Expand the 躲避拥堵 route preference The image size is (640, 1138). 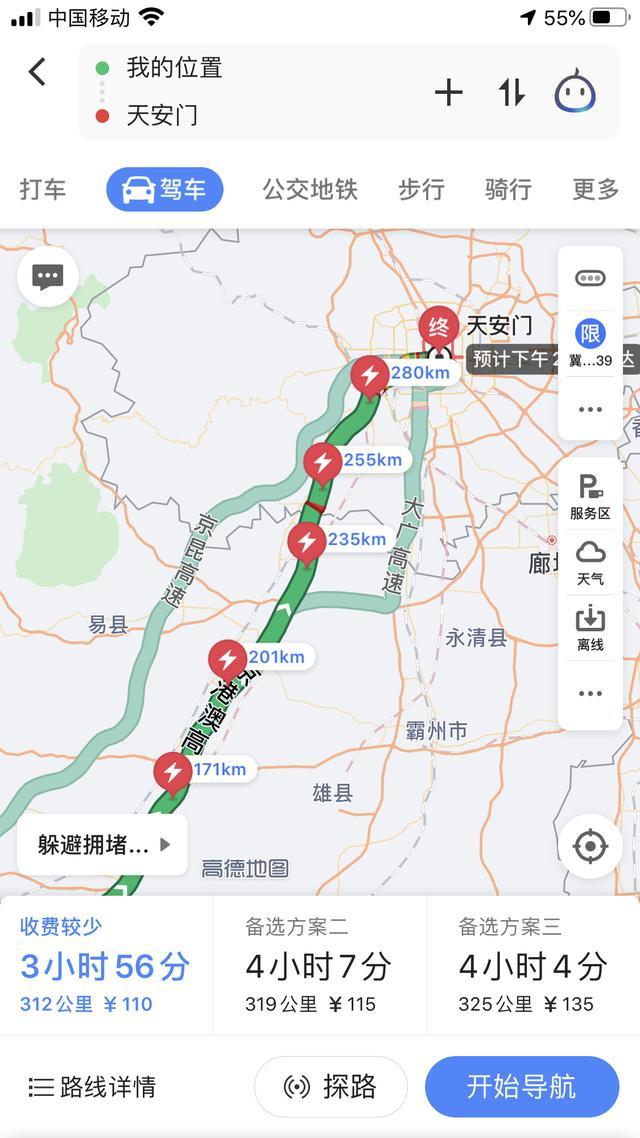point(102,845)
